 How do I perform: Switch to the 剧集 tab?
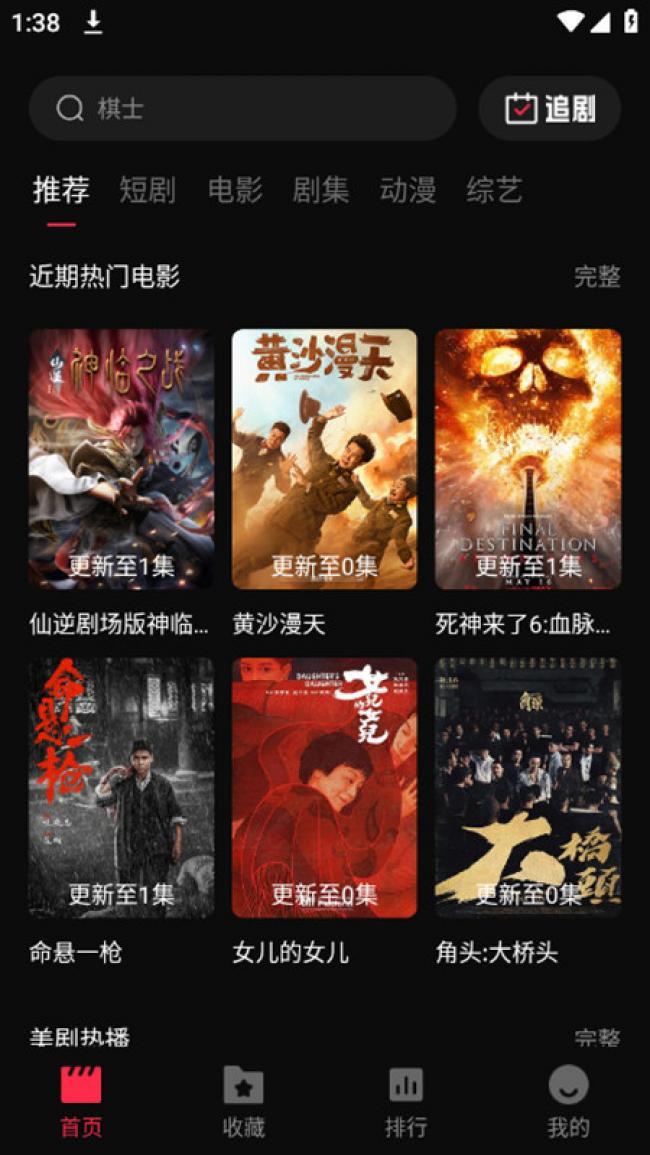321,189
